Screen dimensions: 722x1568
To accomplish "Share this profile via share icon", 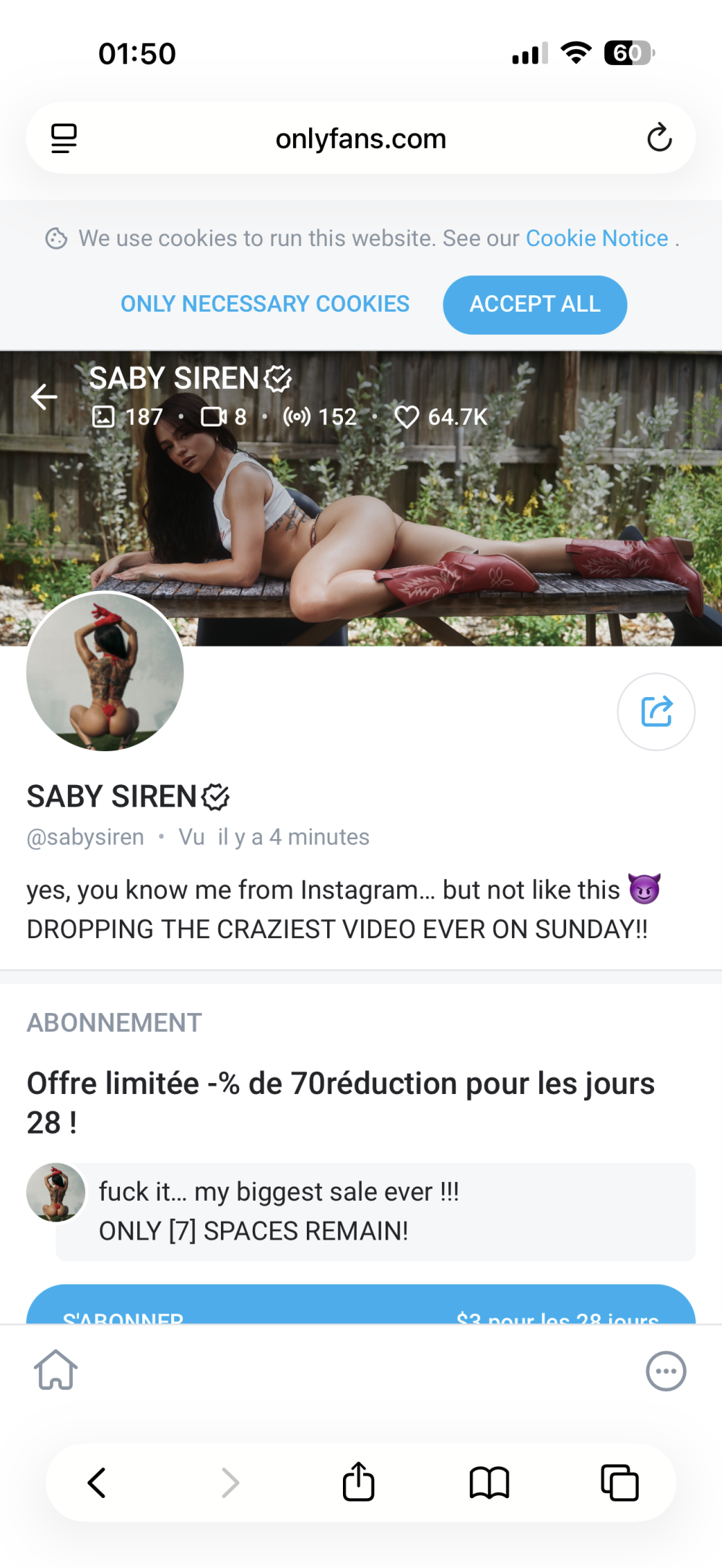I will coord(656,711).
